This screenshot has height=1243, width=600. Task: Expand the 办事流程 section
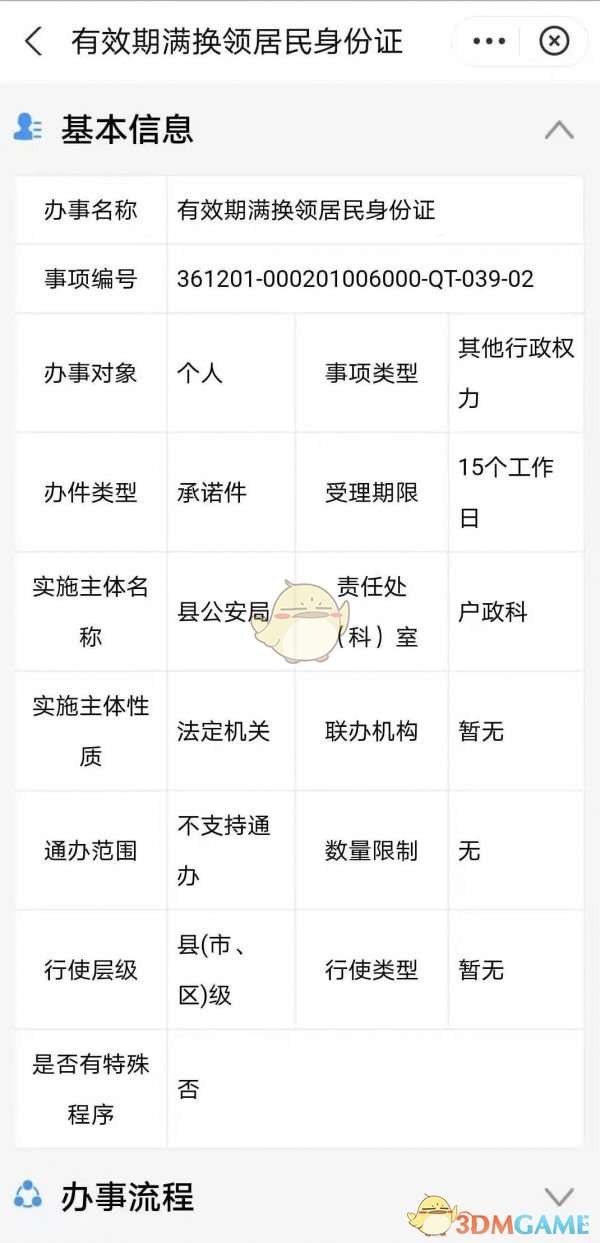pos(559,1196)
